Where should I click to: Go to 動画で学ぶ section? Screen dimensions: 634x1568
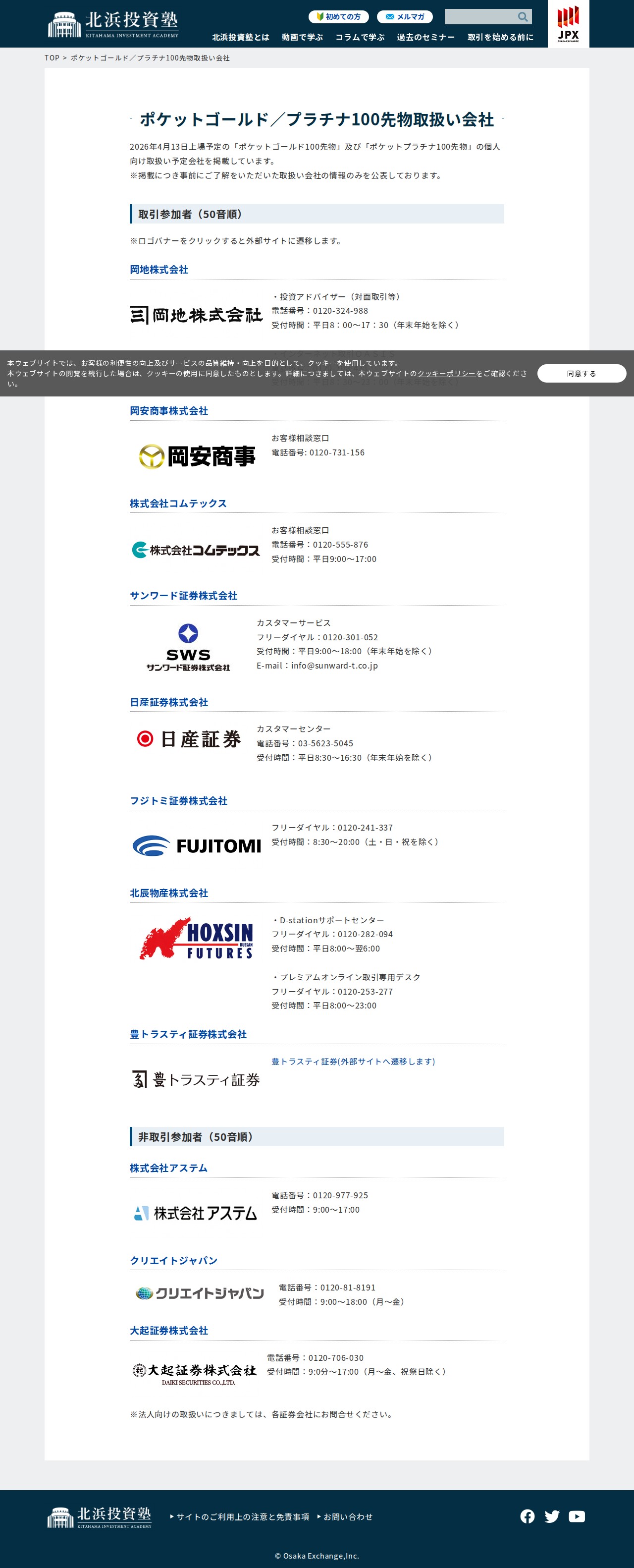tap(302, 37)
